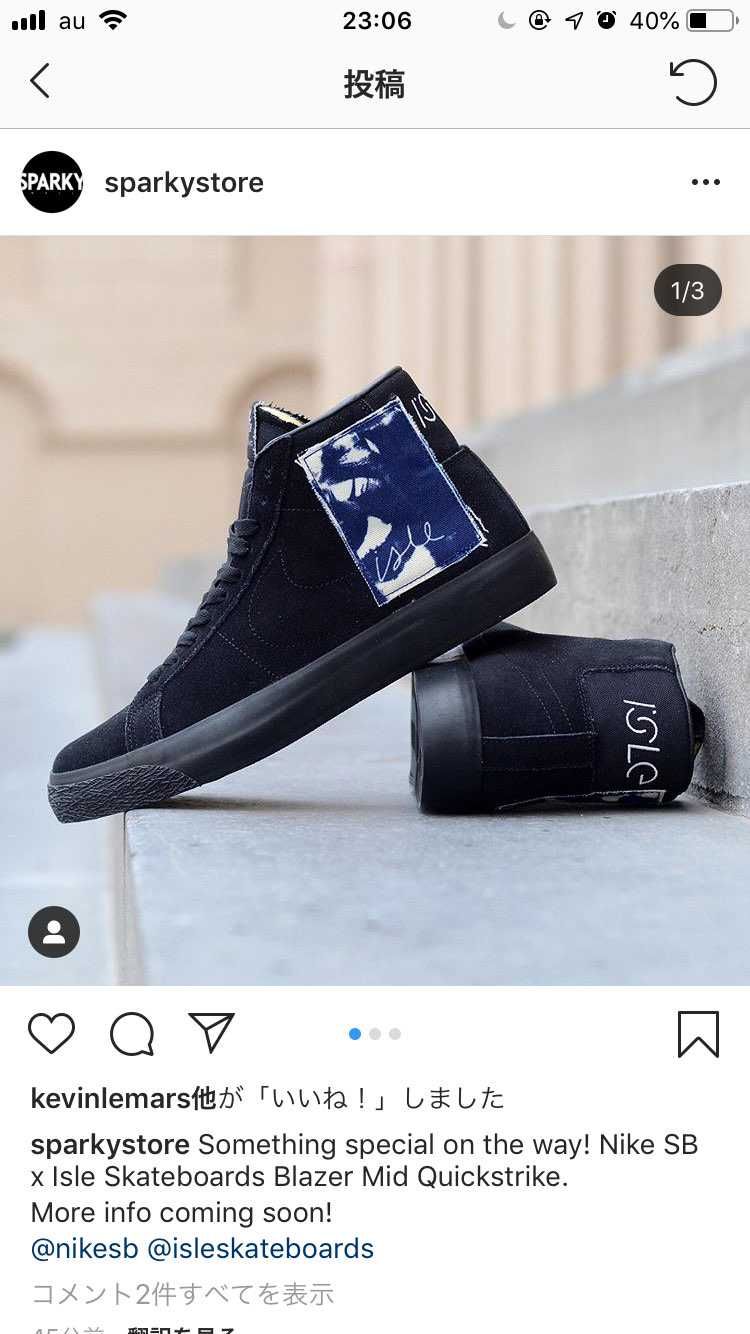
Task: Open kevinlemars profile from likes line
Action: point(110,1098)
